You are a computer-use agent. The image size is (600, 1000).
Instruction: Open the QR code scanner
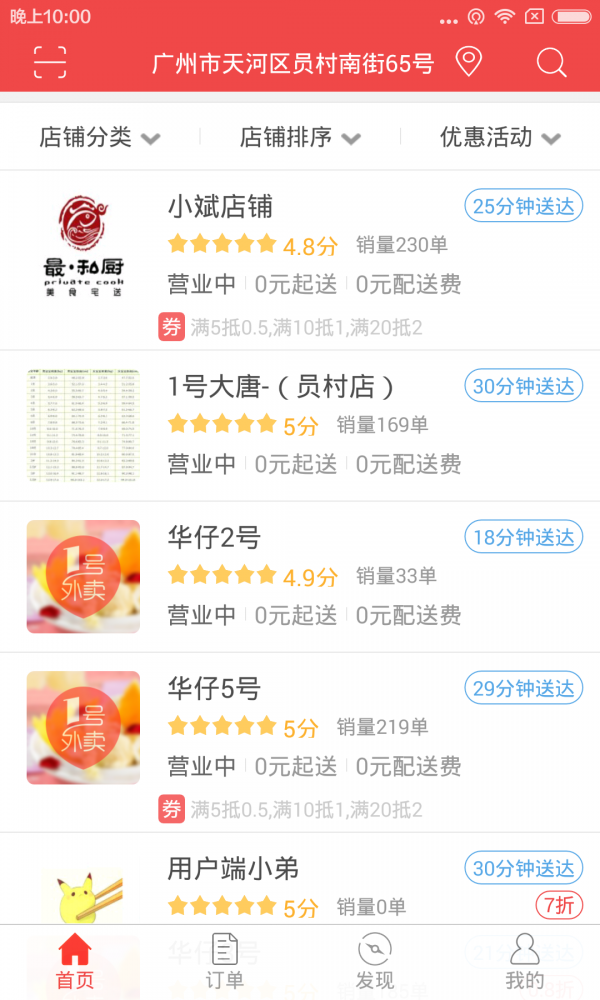(50, 62)
